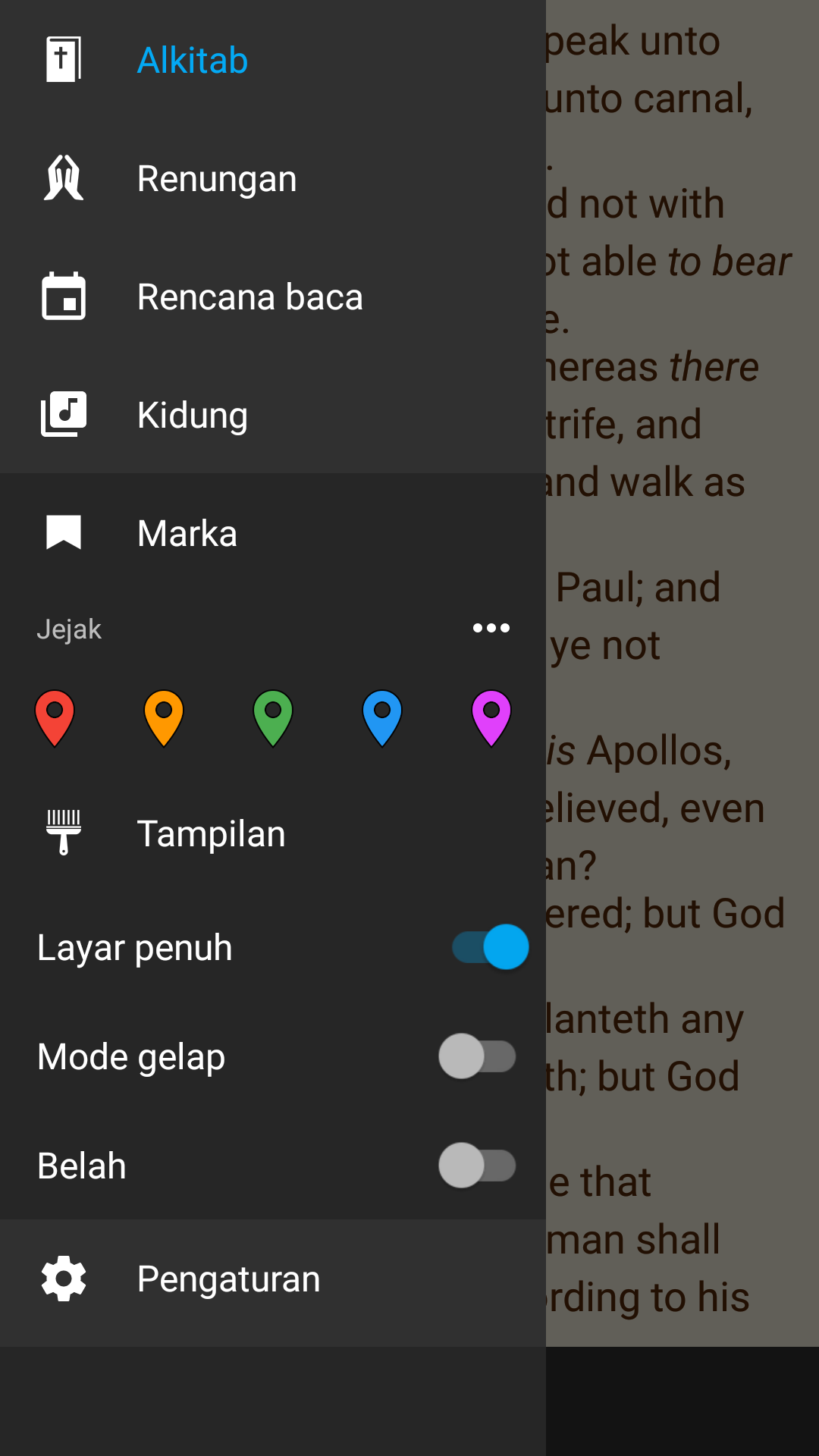Select the green Jejak pin
819x1456 pixels.
tap(273, 718)
